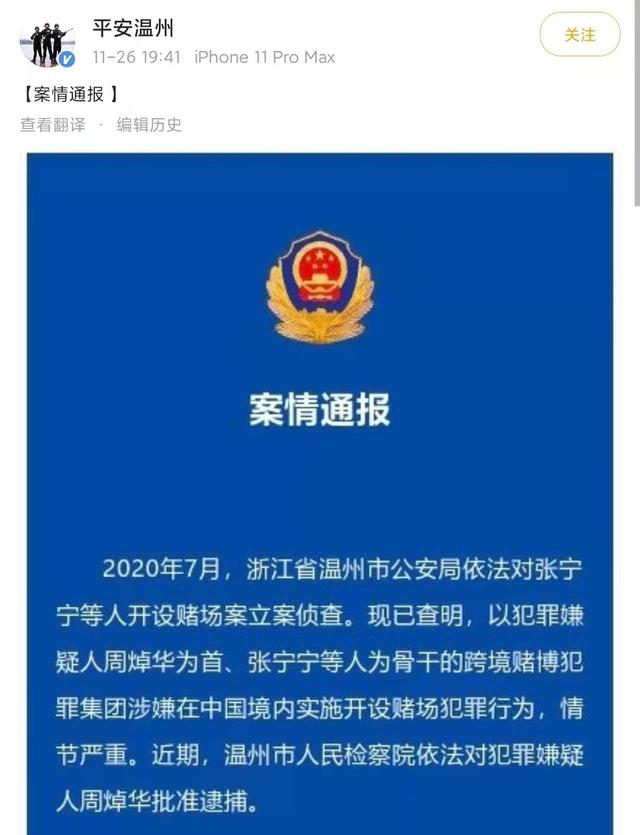Open the 平安温州 account name
Image resolution: width=640 pixels, height=835 pixels.
tap(133, 28)
